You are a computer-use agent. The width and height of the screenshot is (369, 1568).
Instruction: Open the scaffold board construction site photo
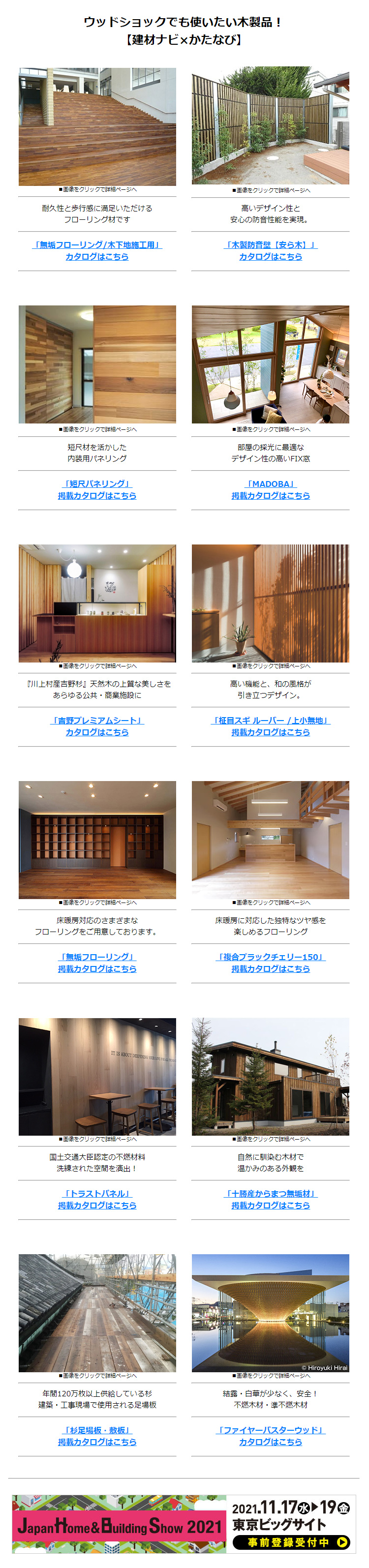[x=97, y=1313]
